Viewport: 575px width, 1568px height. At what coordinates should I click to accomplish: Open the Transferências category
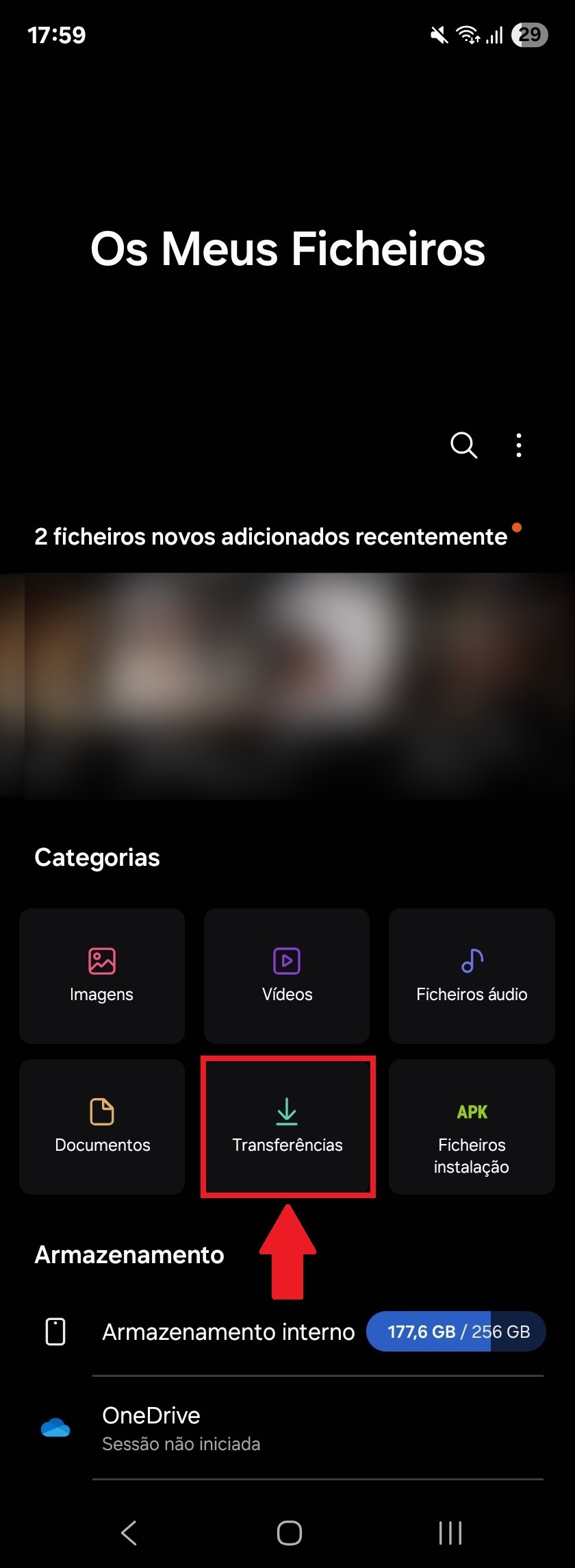[287, 1126]
